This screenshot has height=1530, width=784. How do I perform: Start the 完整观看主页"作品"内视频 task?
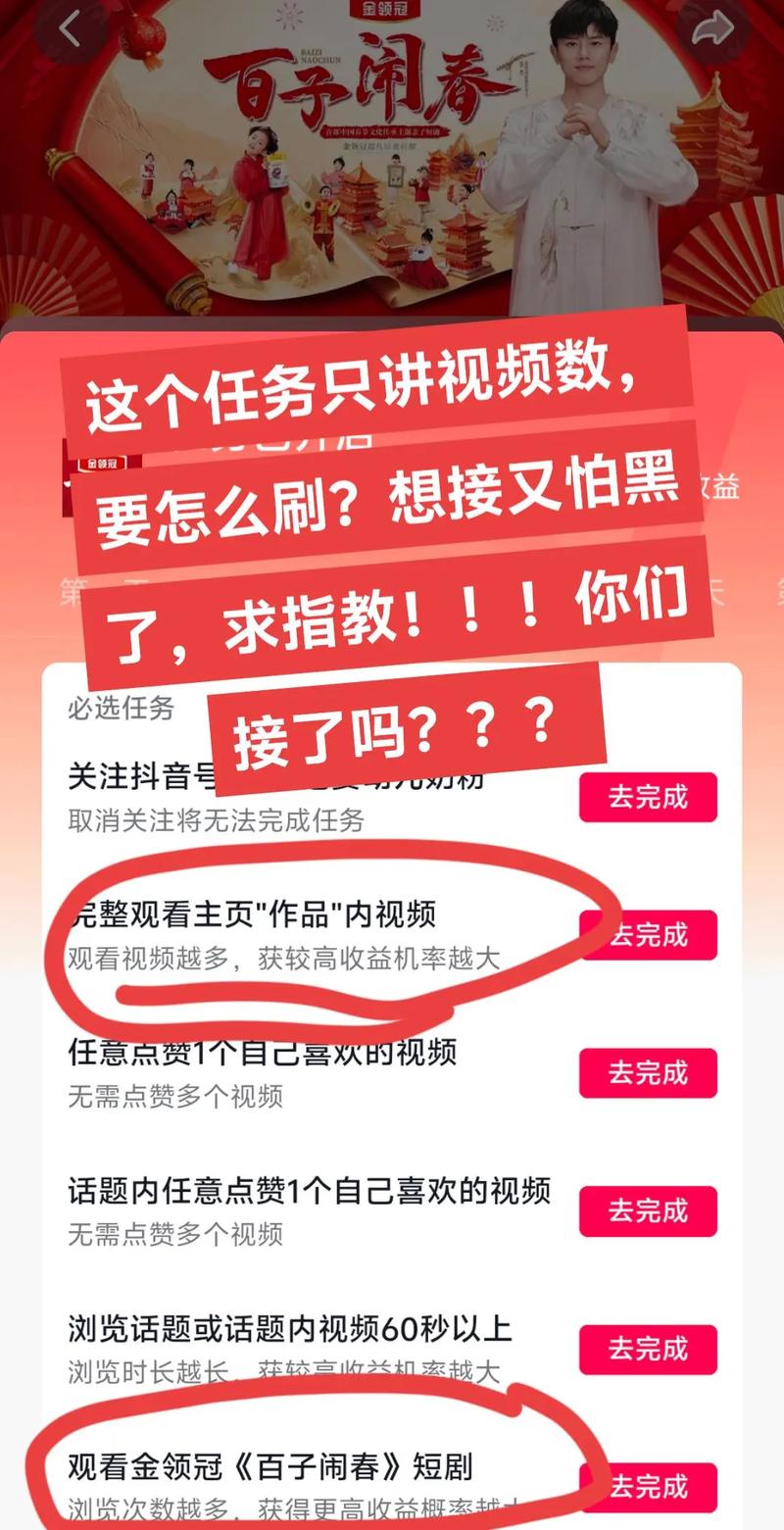click(x=648, y=935)
